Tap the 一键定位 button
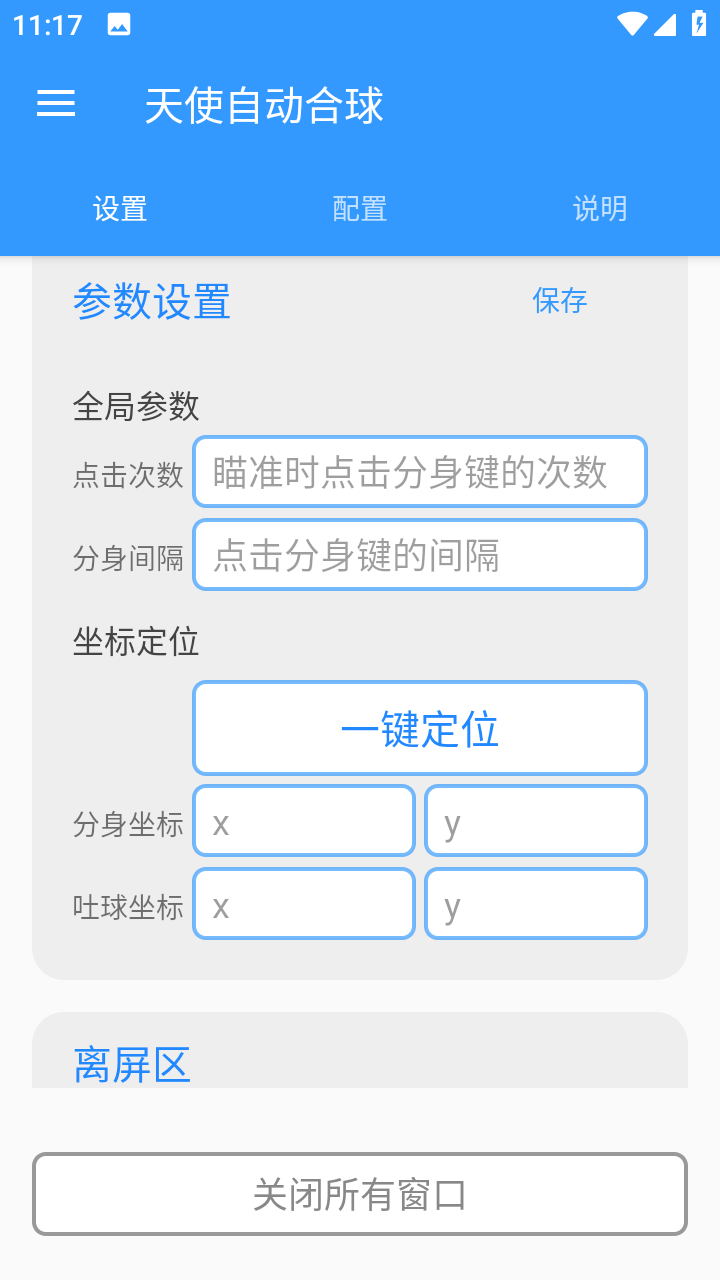 420,728
